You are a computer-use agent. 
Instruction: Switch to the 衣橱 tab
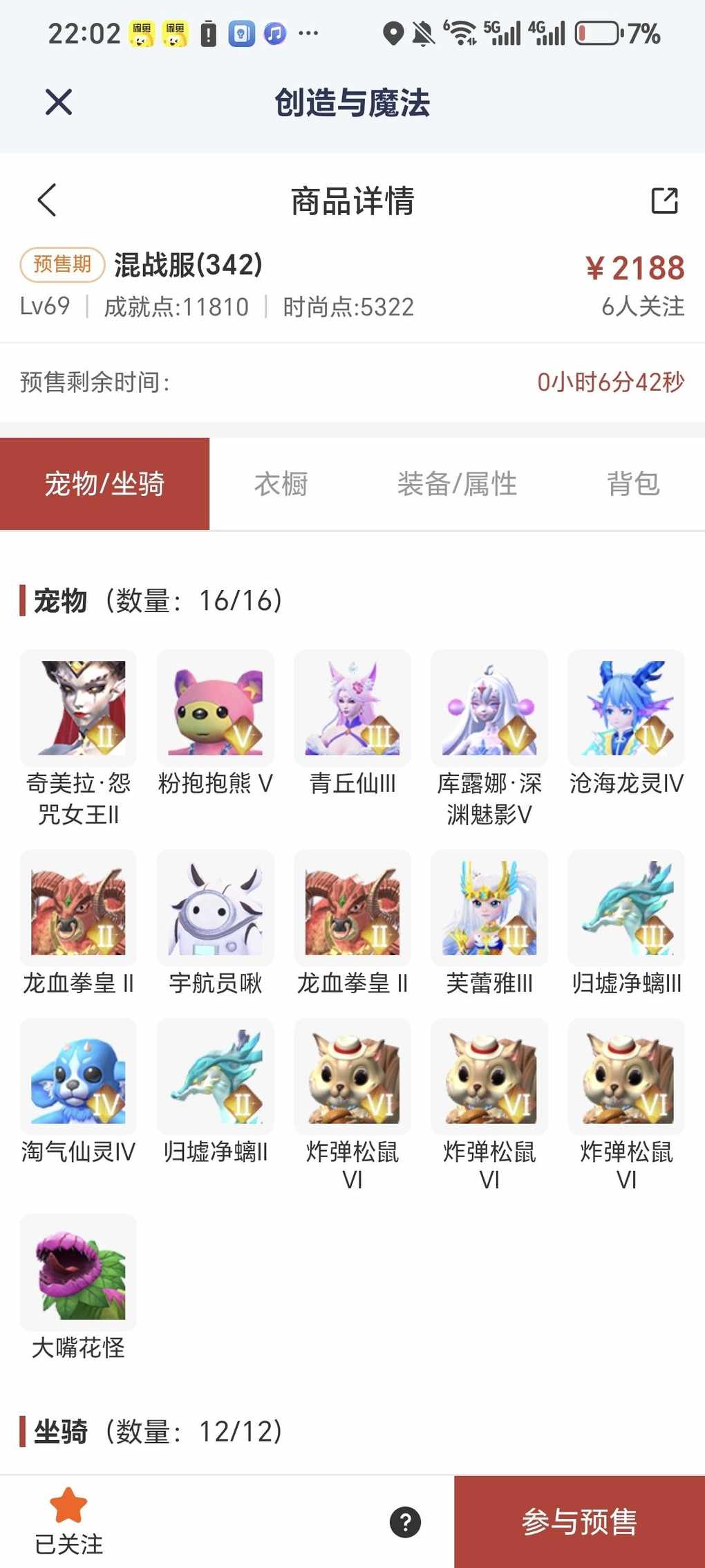pos(281,483)
